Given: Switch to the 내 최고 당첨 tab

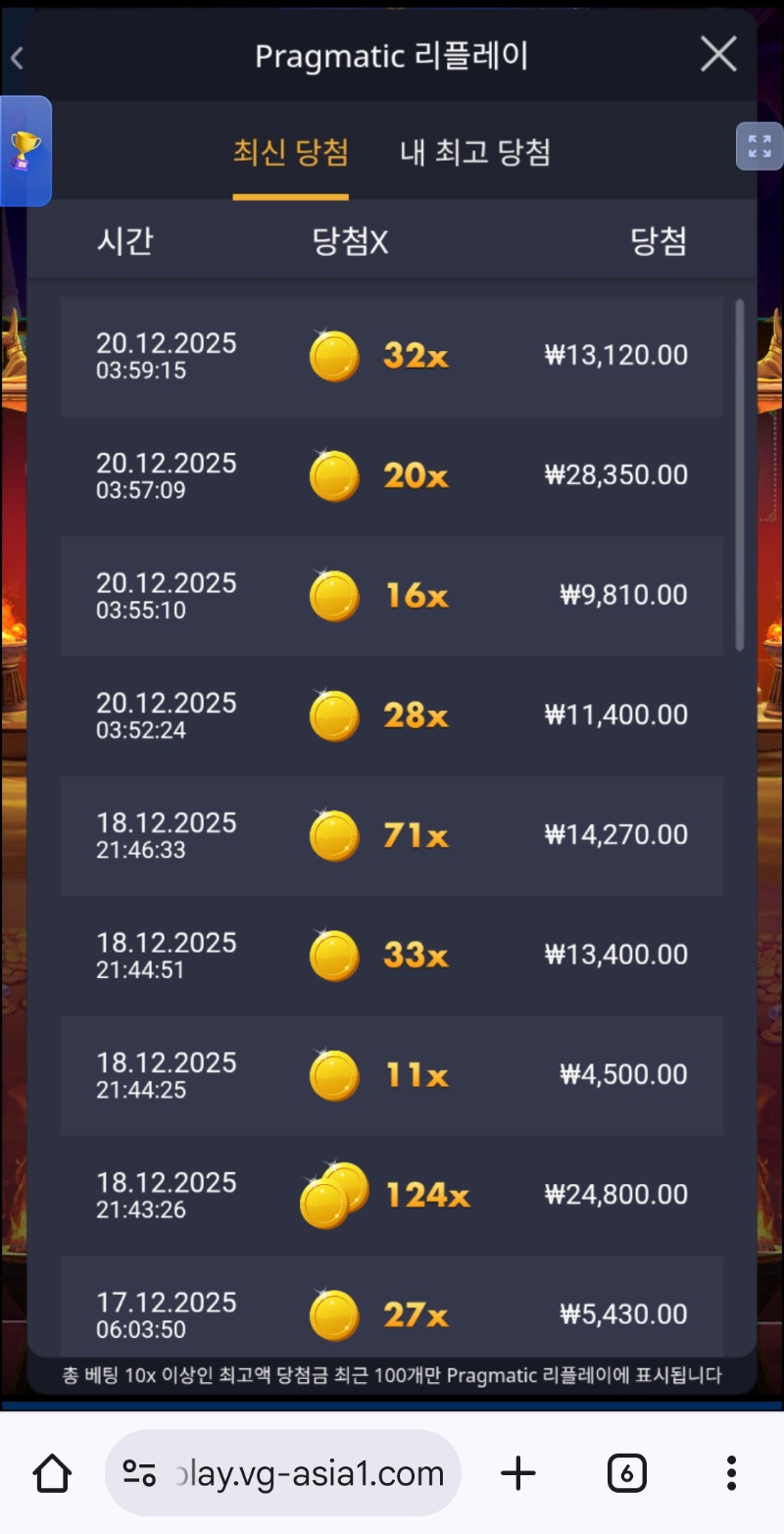Looking at the screenshot, I should [475, 153].
